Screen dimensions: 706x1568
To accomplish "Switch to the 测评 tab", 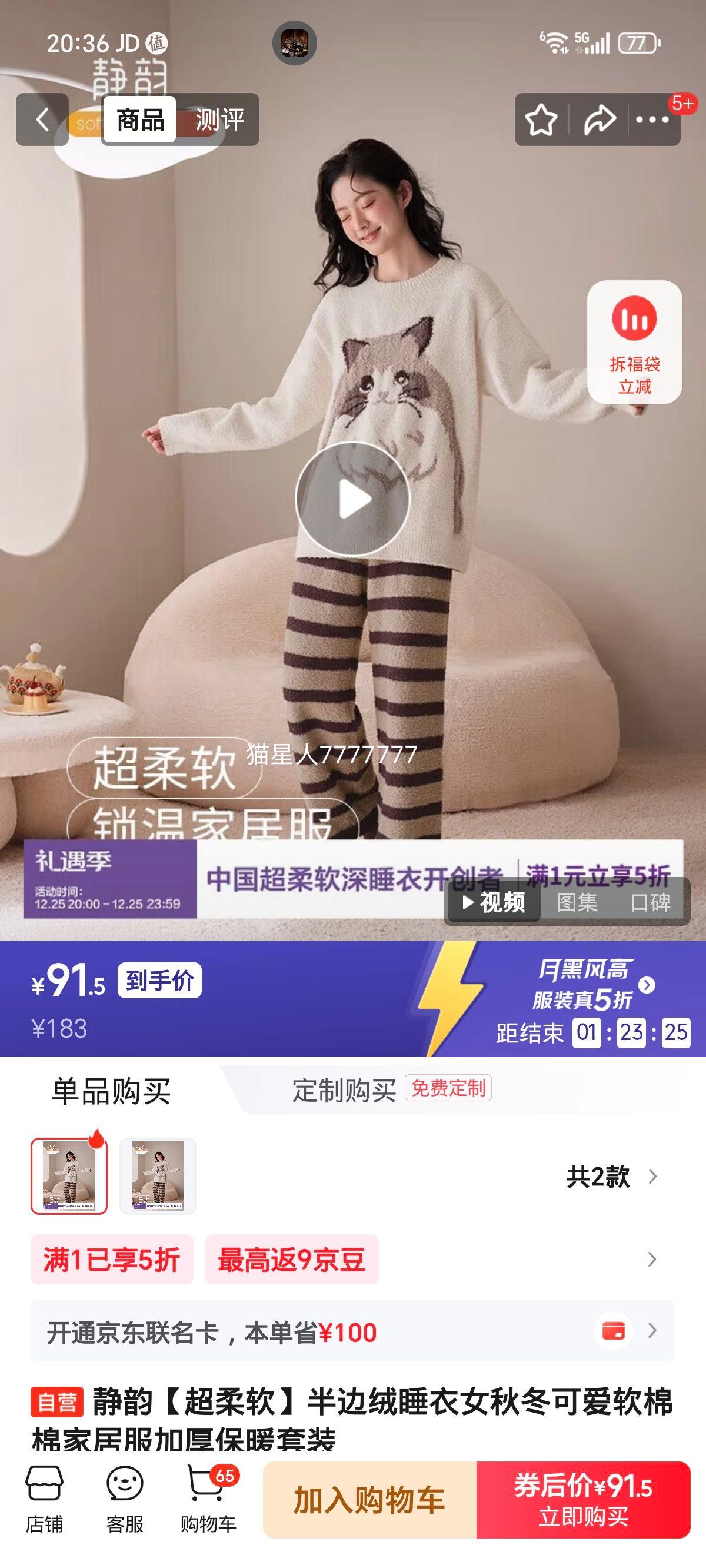I will (221, 120).
